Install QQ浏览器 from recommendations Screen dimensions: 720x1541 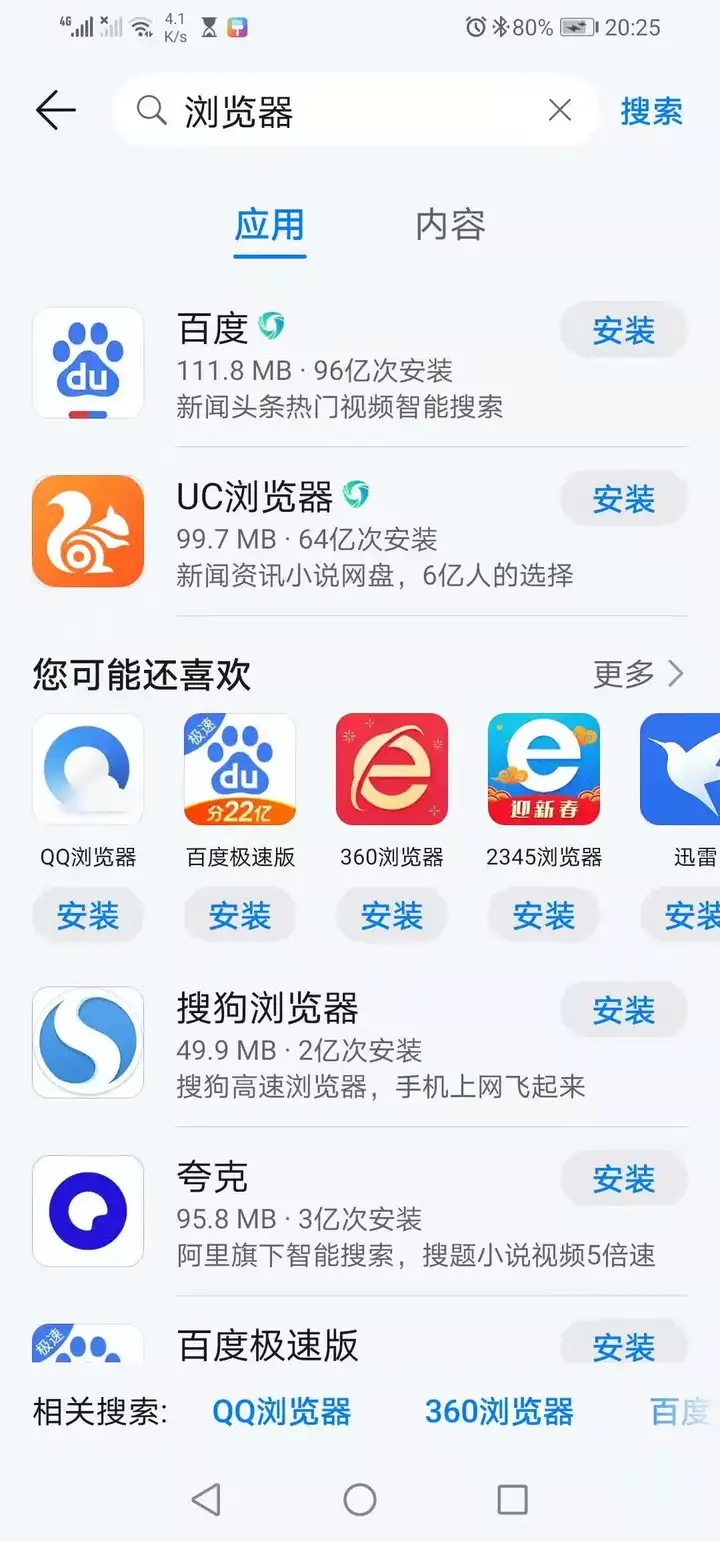coord(88,915)
